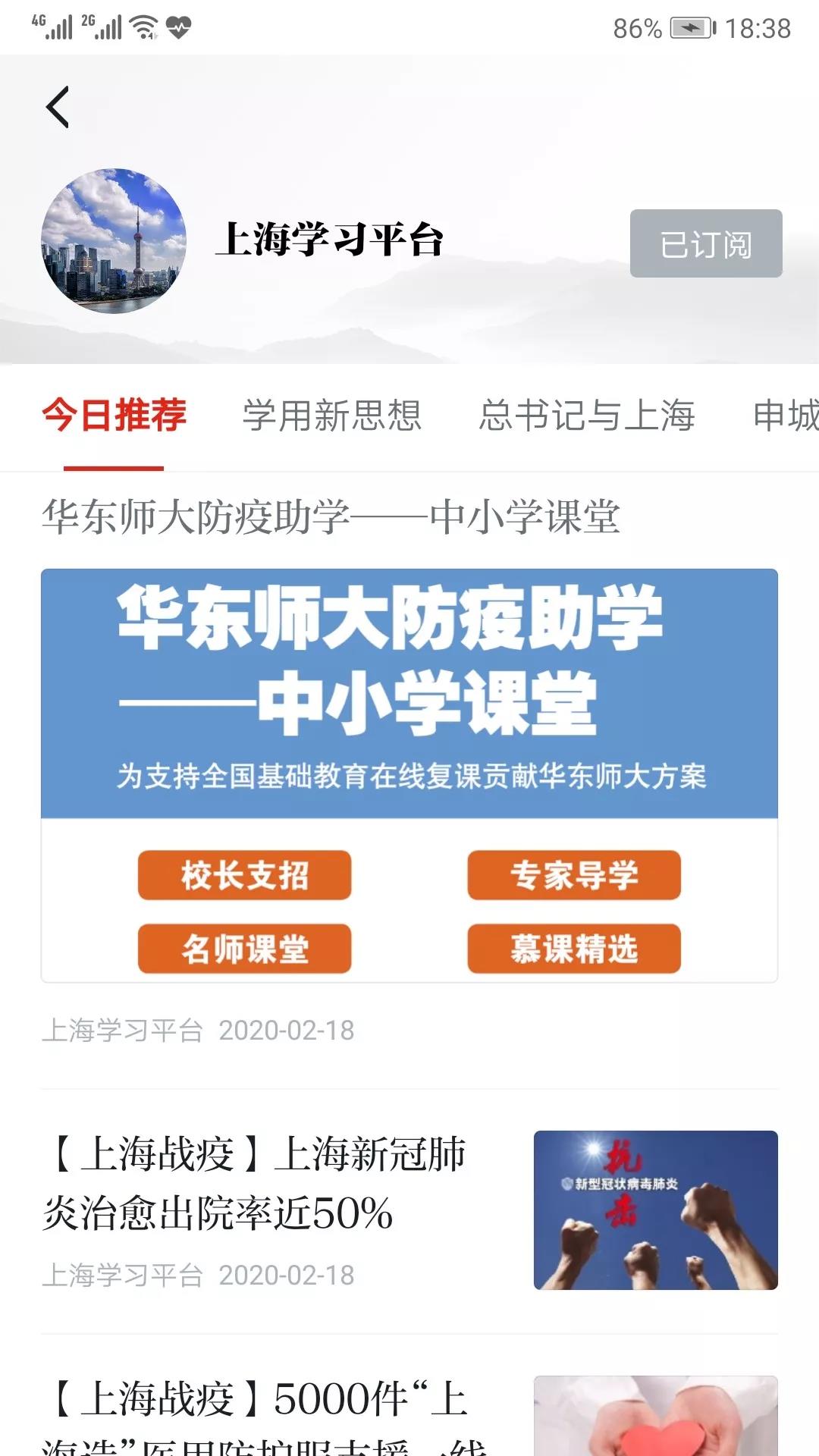Open the 华东师大防疫助学 banner card

click(409, 773)
